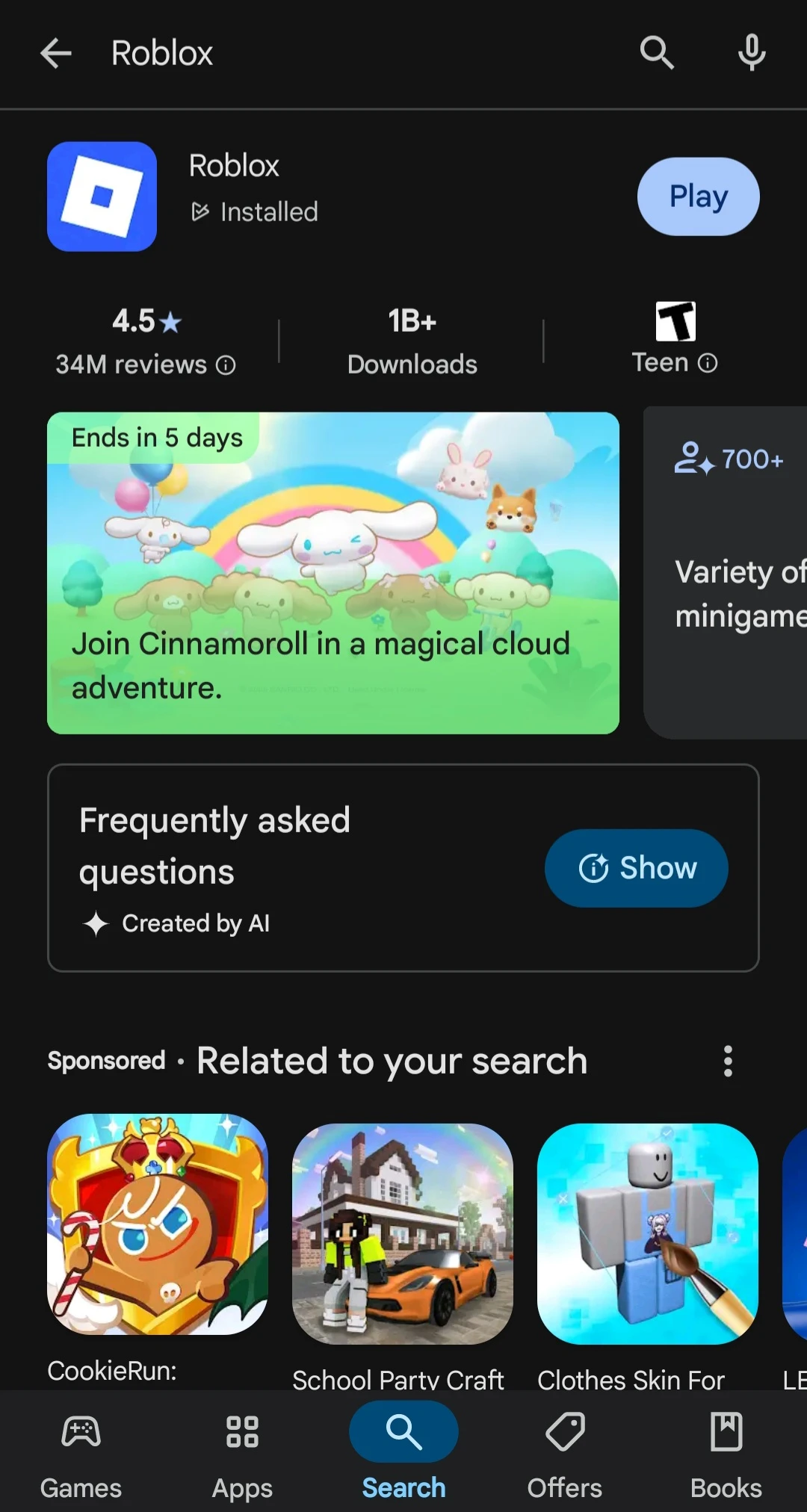Open options for the sponsored related section
The height and width of the screenshot is (1512, 807).
728,1061
